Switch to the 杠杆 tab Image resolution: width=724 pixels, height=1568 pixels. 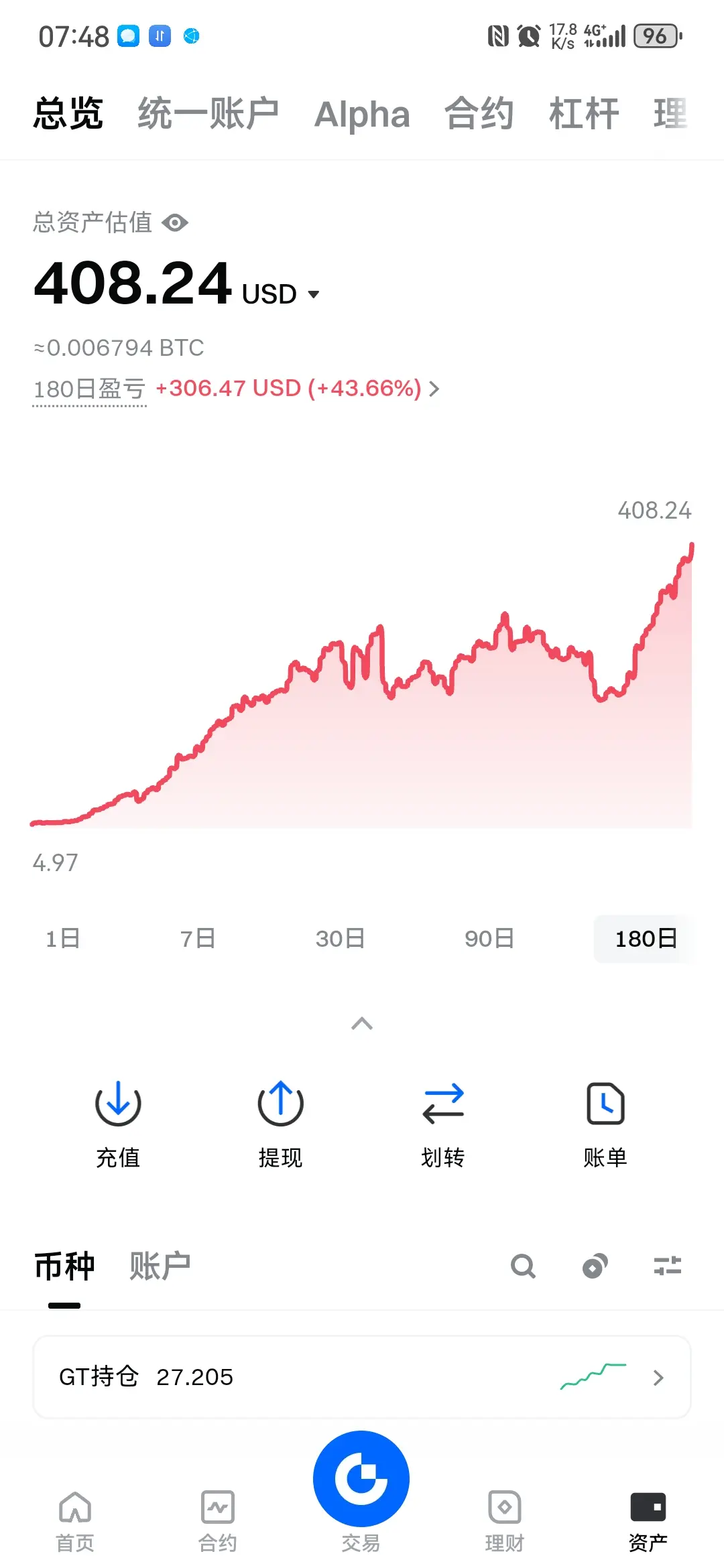point(584,113)
